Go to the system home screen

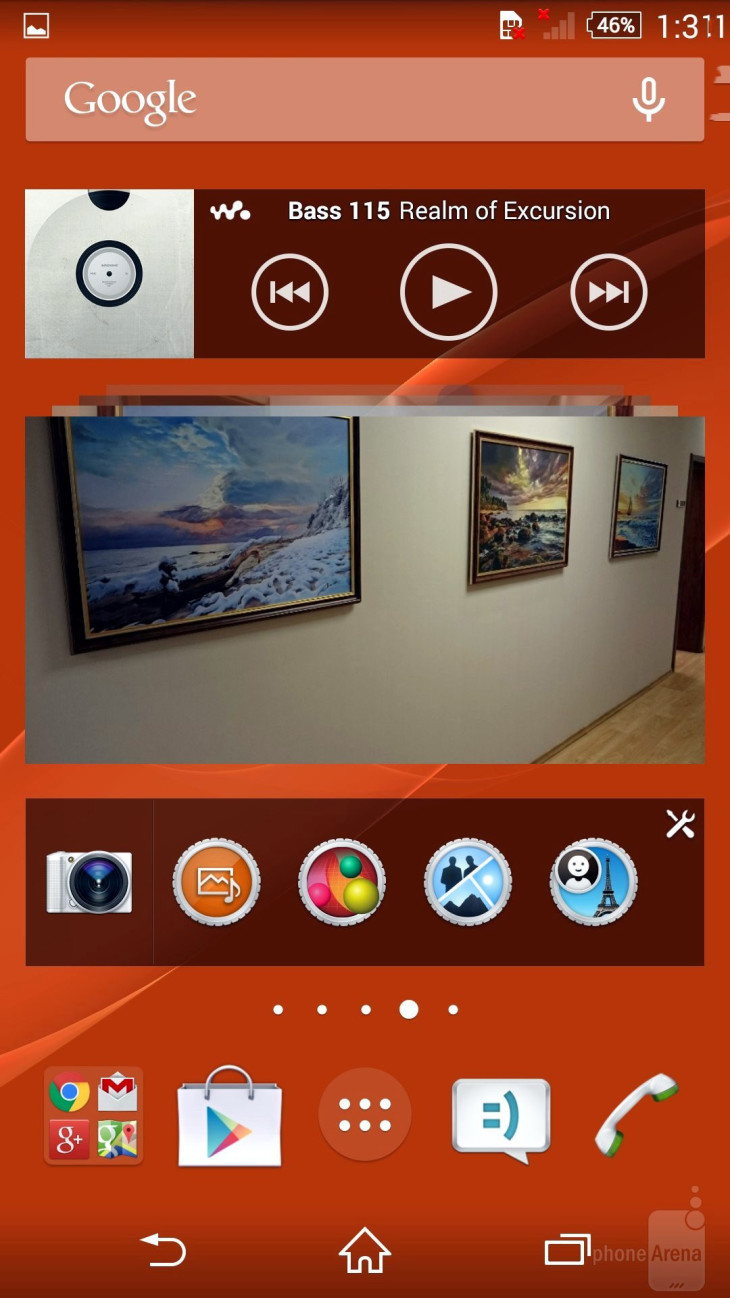point(365,1250)
